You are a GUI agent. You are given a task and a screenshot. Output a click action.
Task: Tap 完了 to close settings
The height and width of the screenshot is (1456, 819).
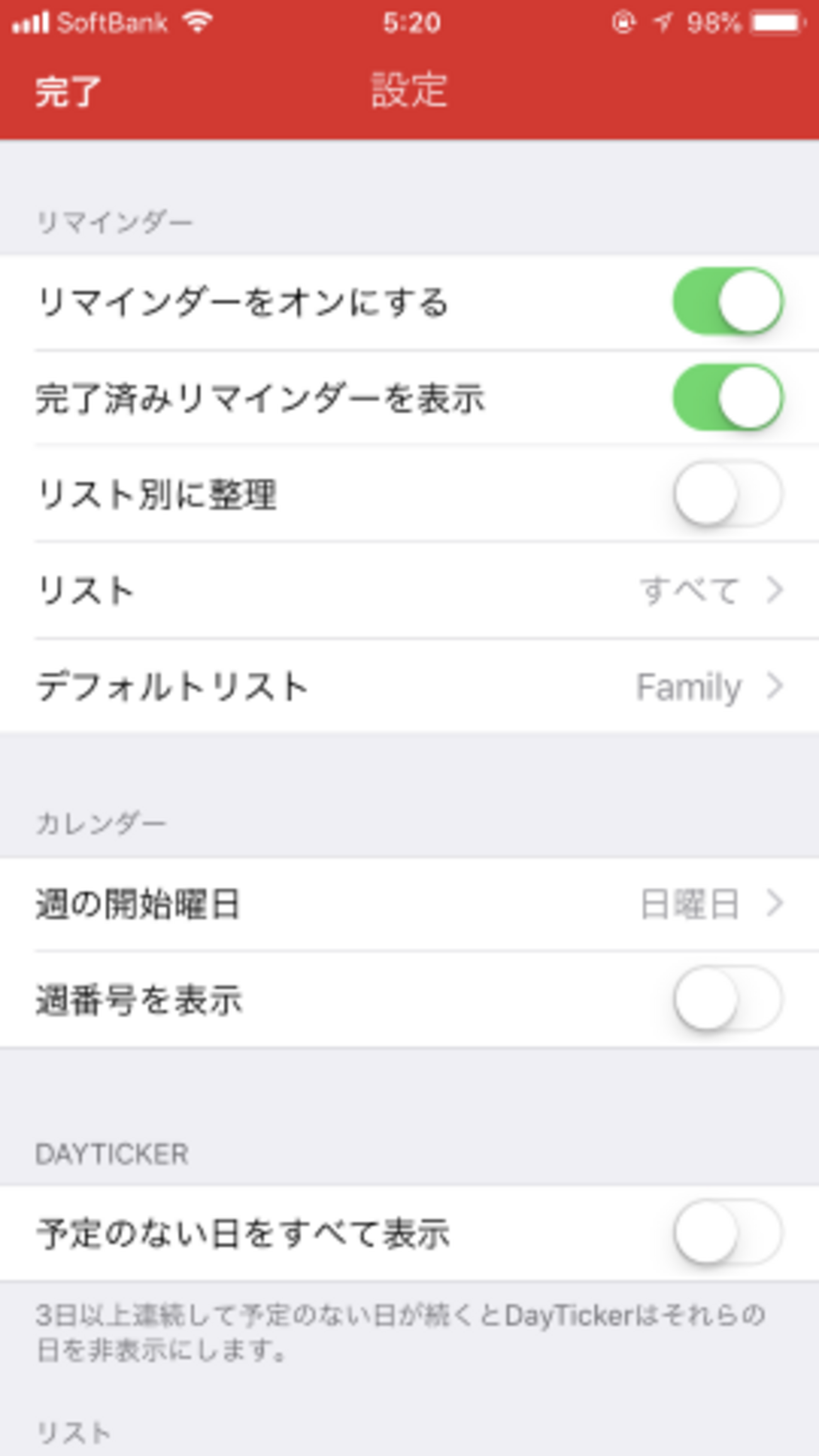[67, 91]
